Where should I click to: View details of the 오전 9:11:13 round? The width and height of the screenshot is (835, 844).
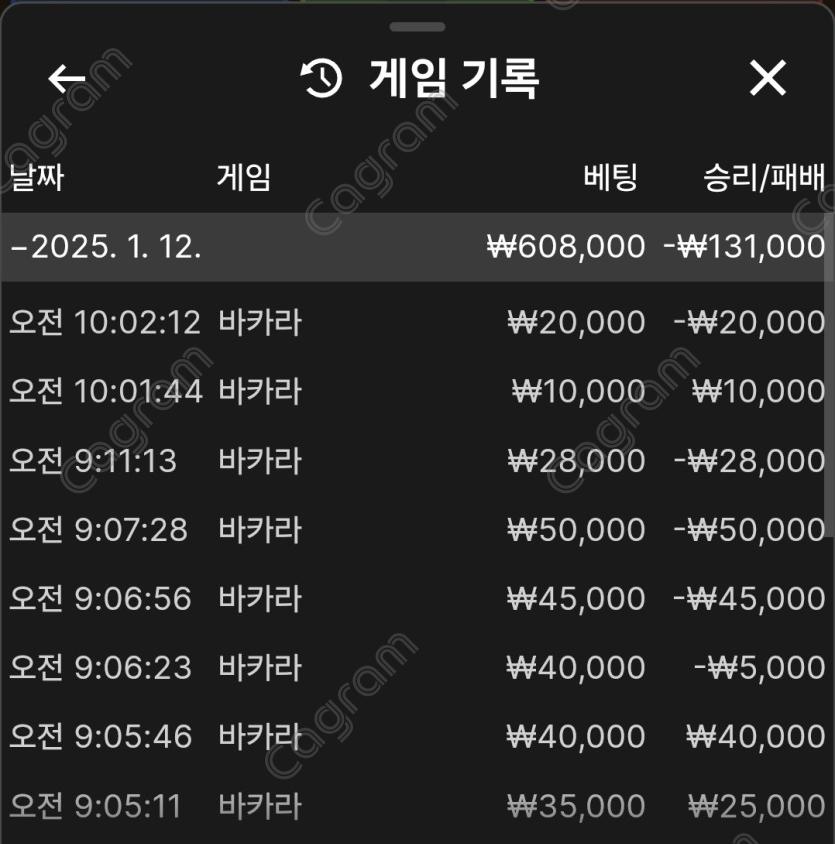415,460
